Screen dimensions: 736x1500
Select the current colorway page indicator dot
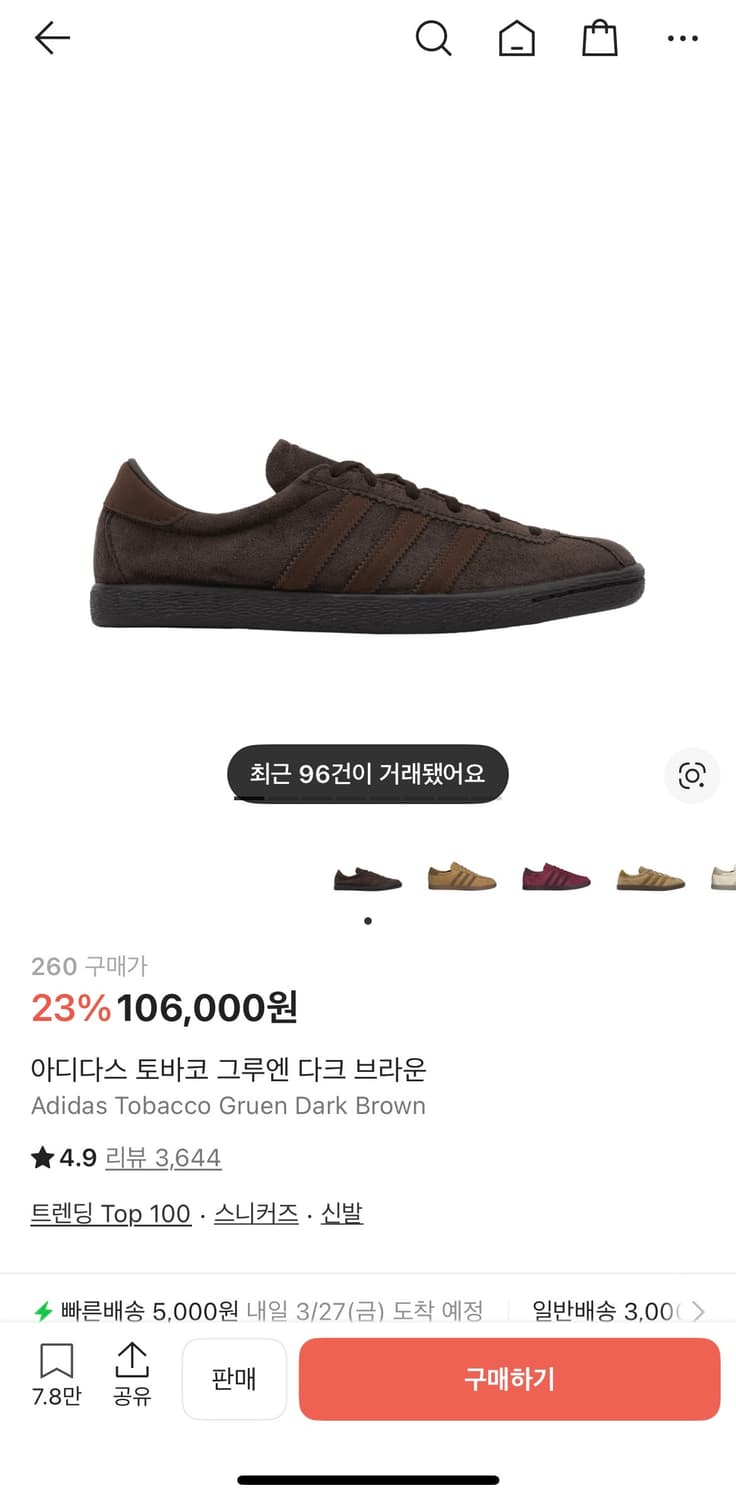tap(367, 920)
